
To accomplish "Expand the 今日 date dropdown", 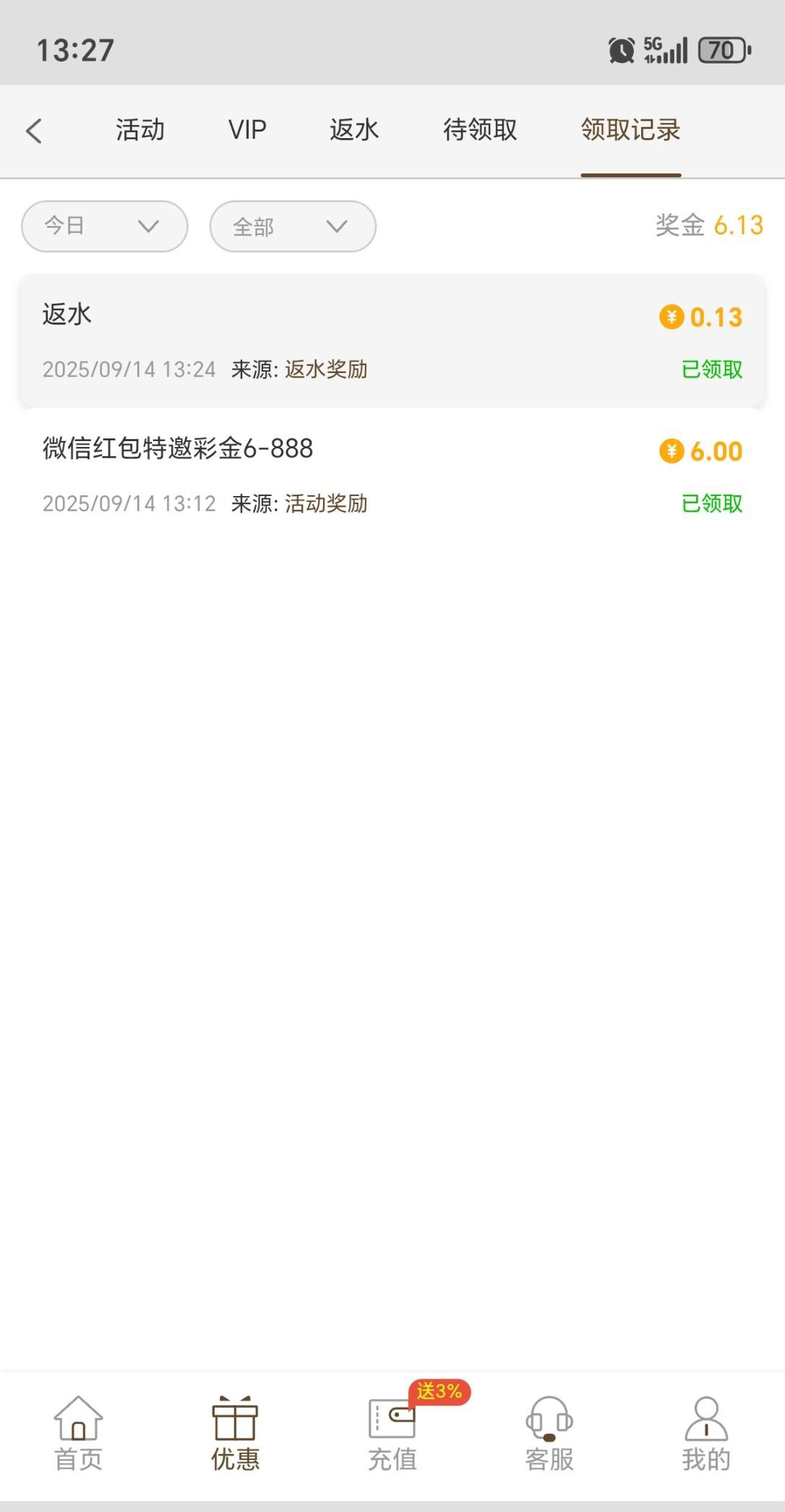I will [x=105, y=226].
